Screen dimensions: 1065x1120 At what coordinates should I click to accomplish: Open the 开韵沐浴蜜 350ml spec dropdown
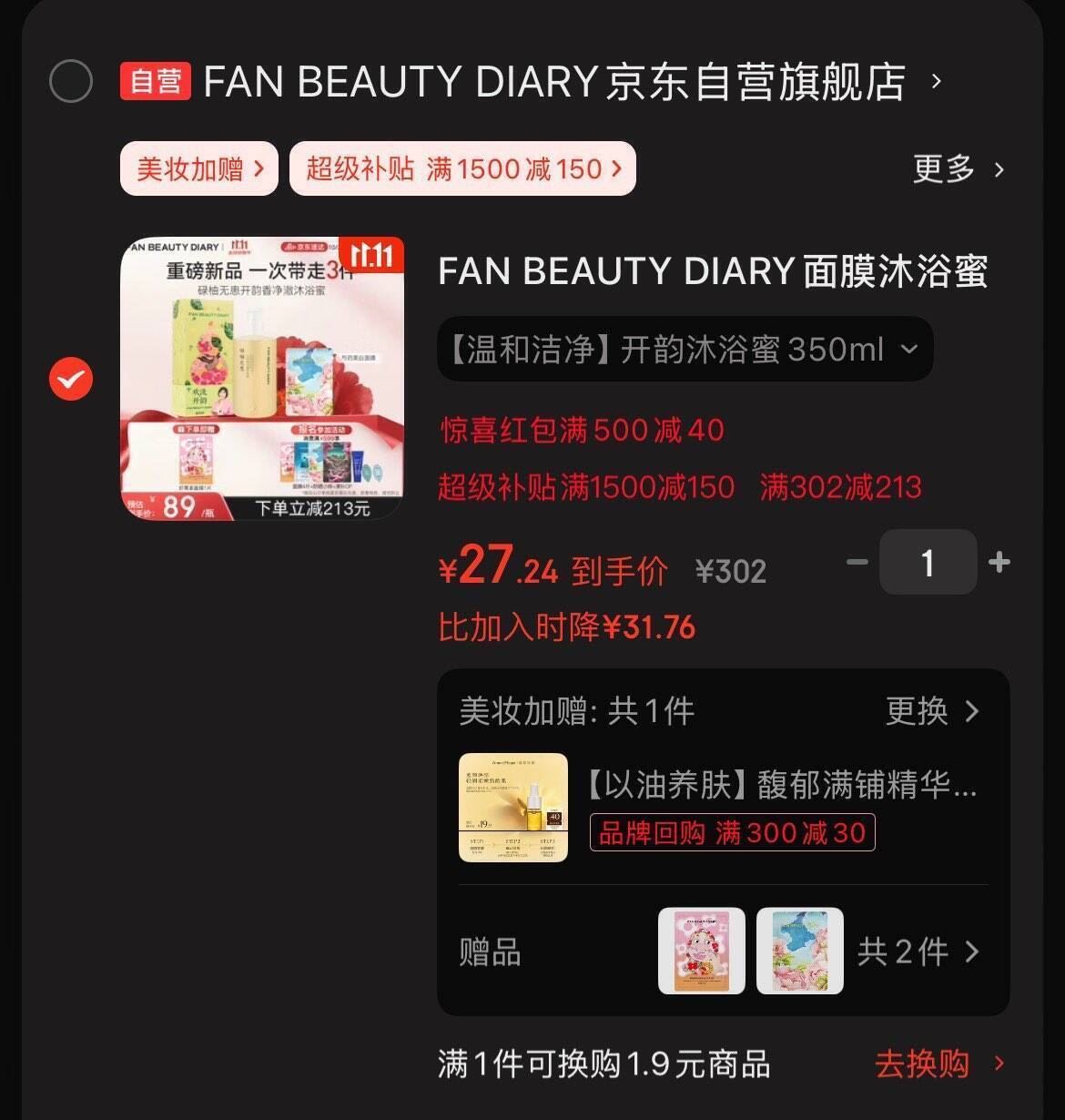click(685, 349)
